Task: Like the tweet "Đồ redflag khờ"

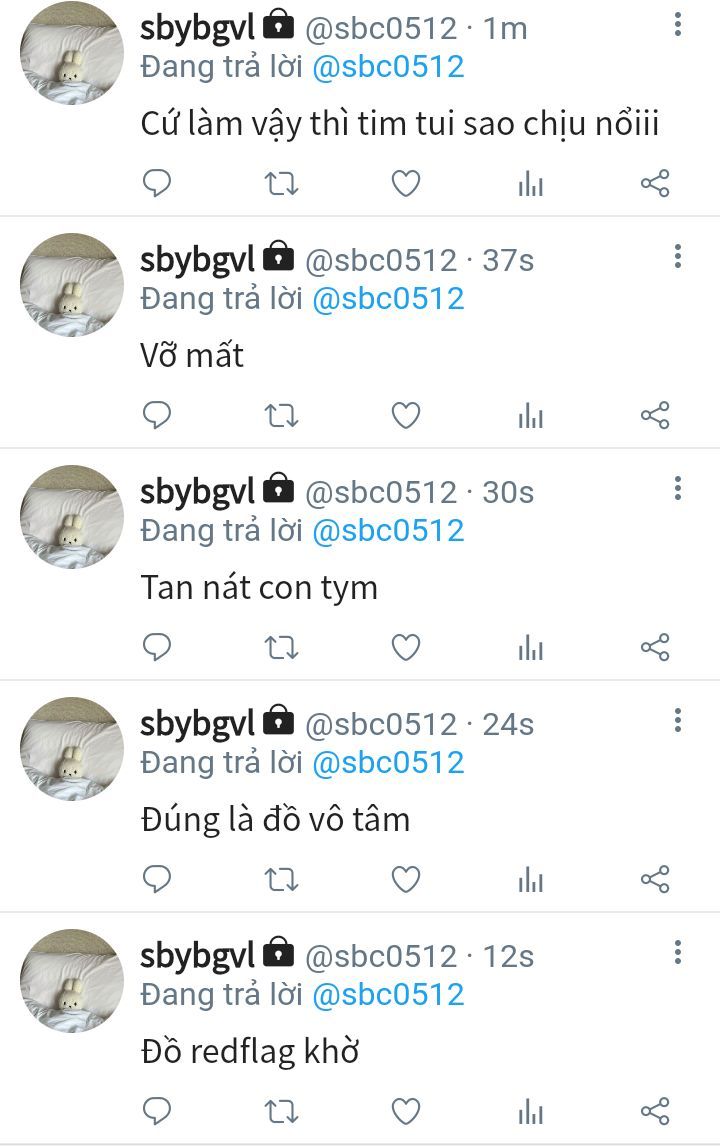Action: 405,1111
